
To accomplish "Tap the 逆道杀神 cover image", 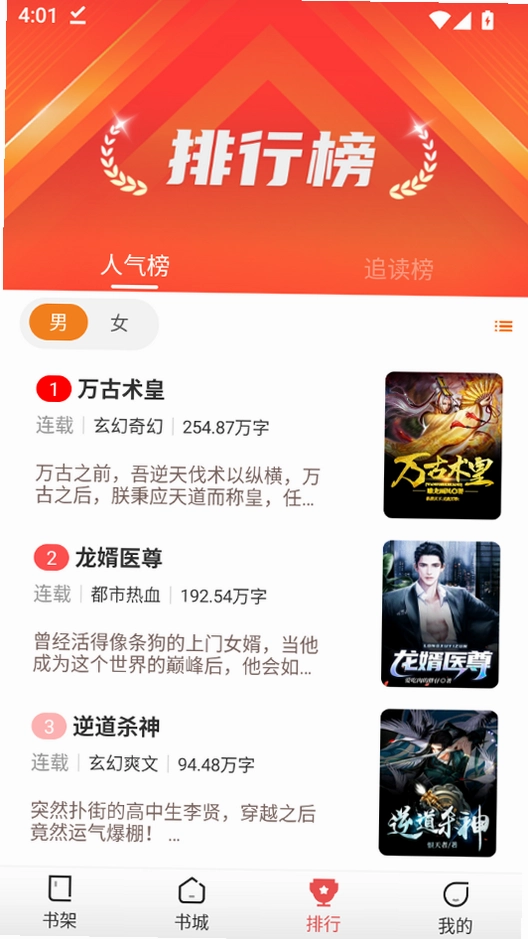I will tap(438, 783).
